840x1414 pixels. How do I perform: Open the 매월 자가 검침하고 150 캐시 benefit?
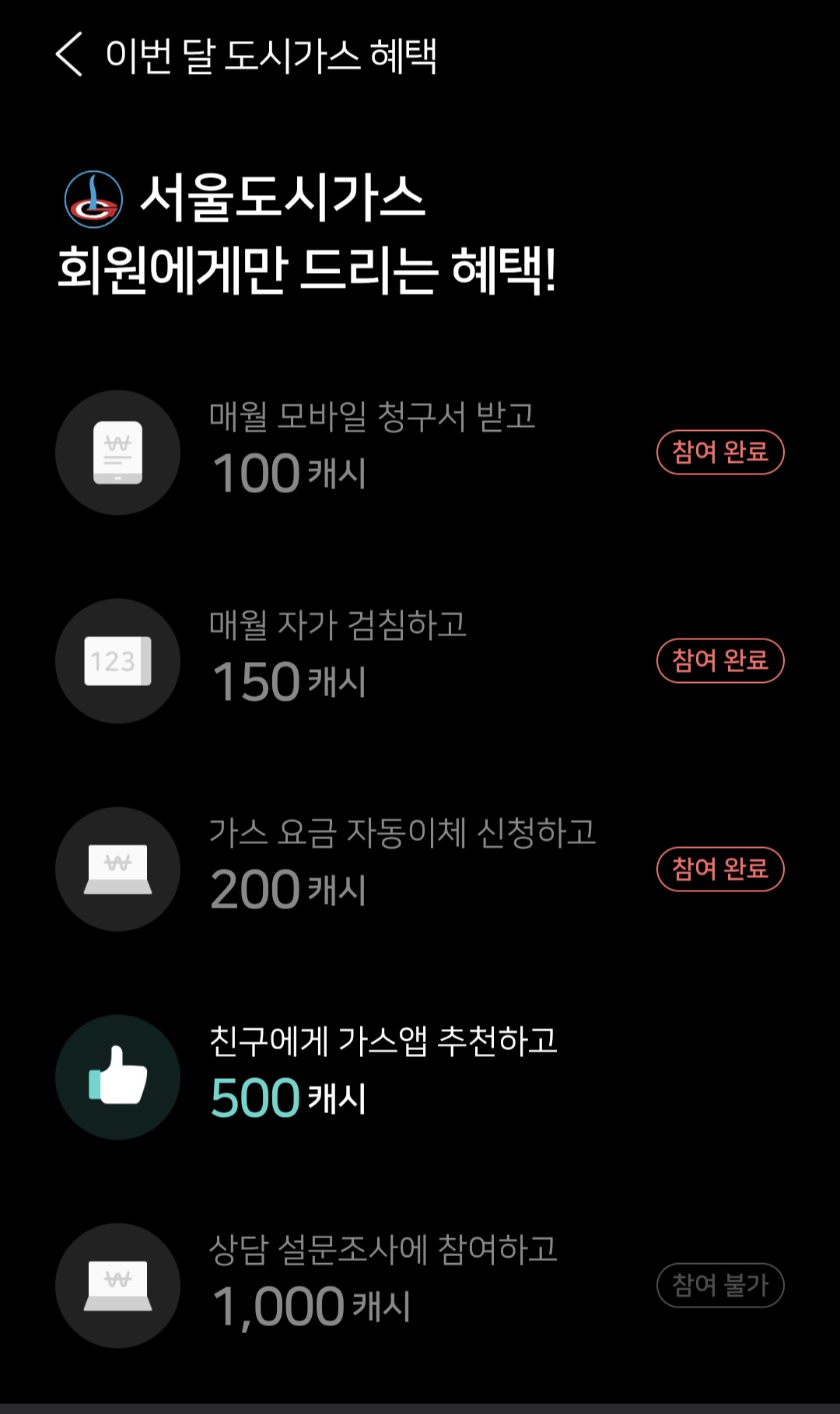339,660
